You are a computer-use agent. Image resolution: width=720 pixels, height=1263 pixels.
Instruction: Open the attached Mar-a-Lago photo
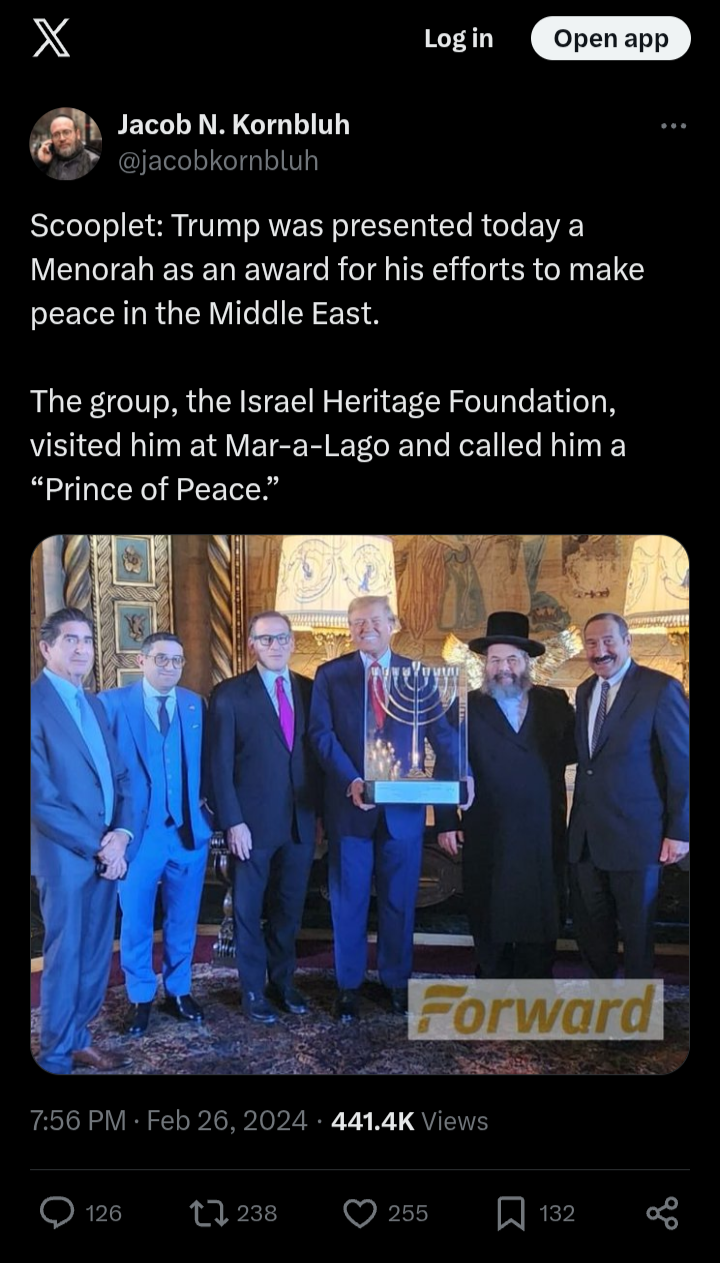point(360,804)
